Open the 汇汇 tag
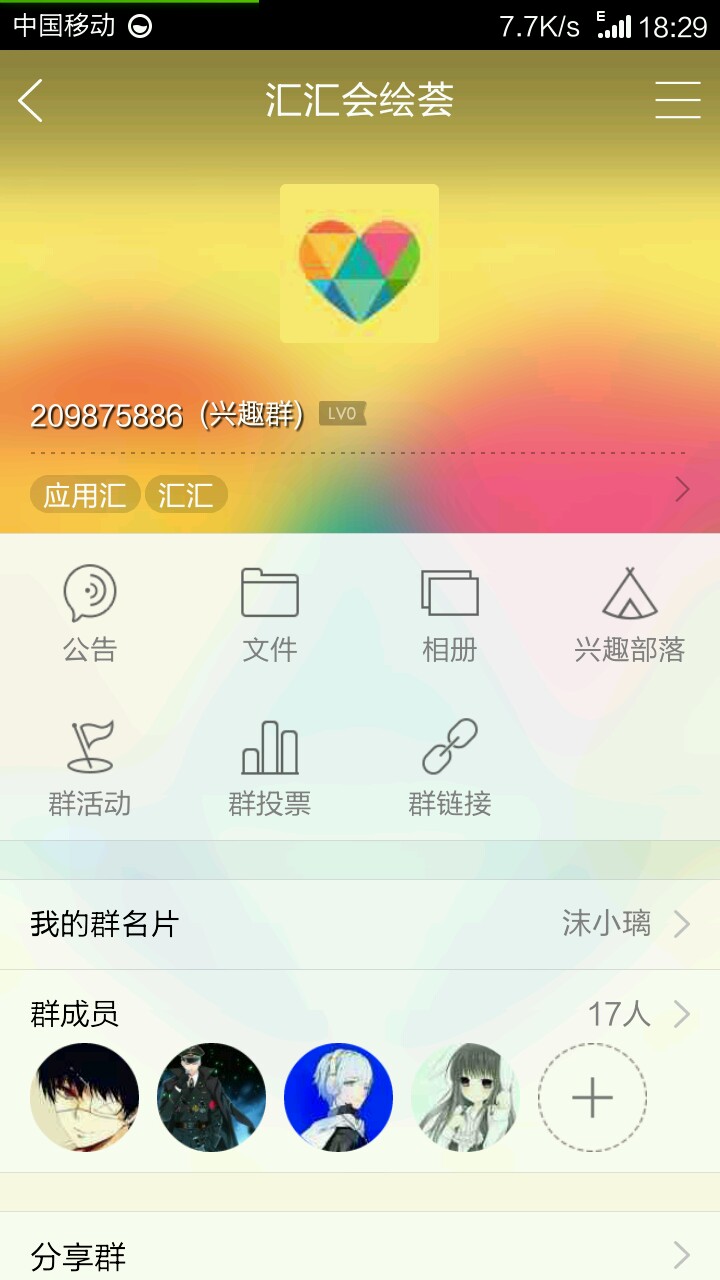The width and height of the screenshot is (720, 1280). pyautogui.click(x=186, y=495)
